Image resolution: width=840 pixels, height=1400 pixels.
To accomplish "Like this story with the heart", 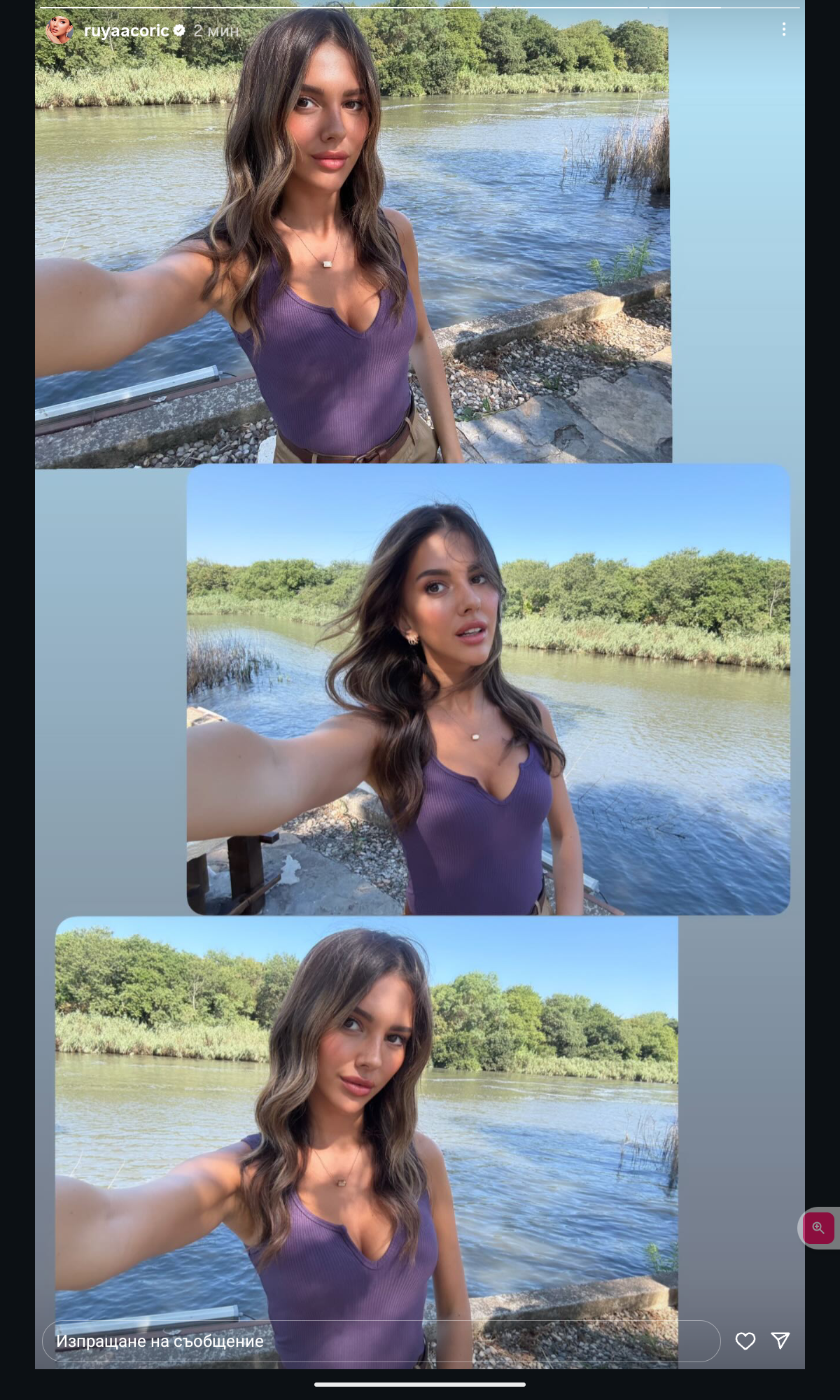I will (x=745, y=1340).
